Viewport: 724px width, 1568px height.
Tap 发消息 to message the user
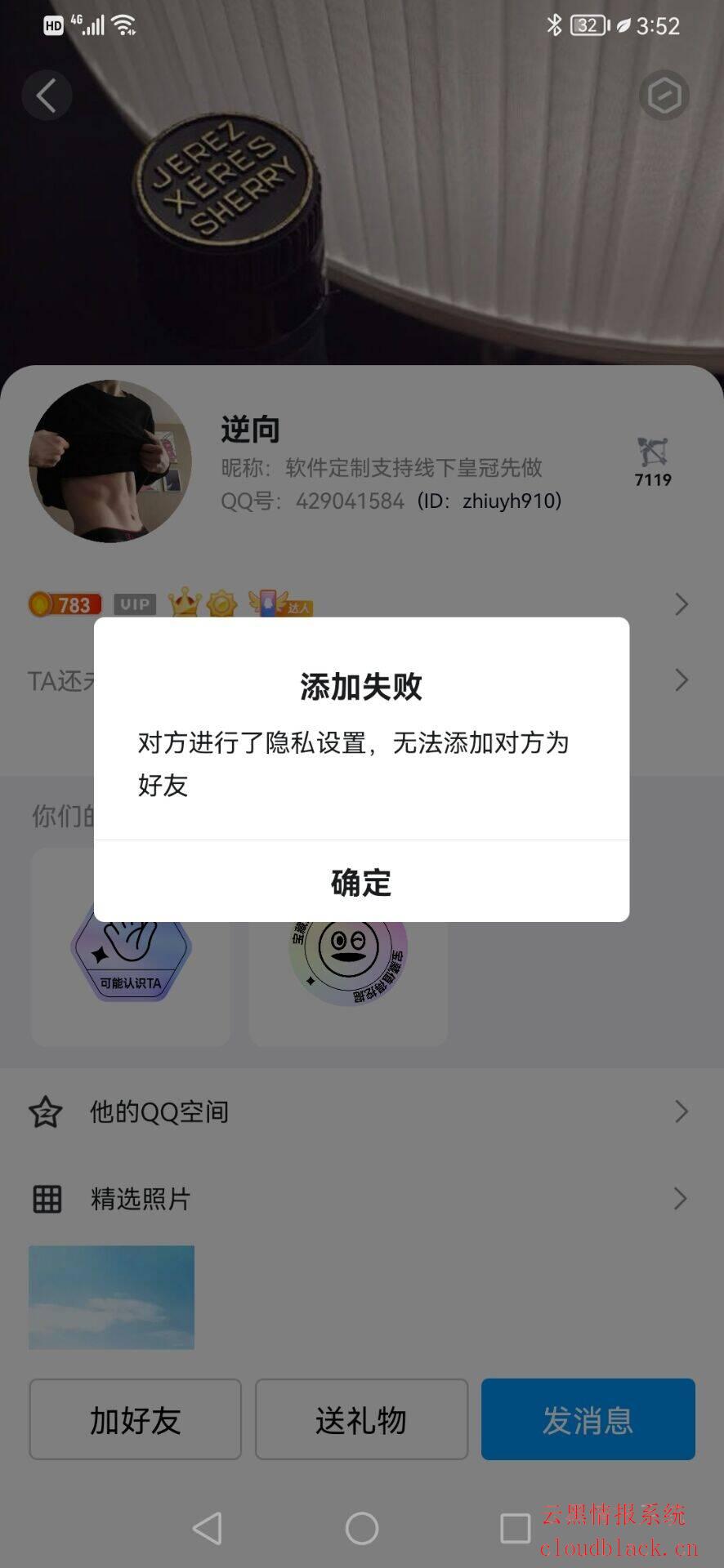click(x=588, y=1419)
